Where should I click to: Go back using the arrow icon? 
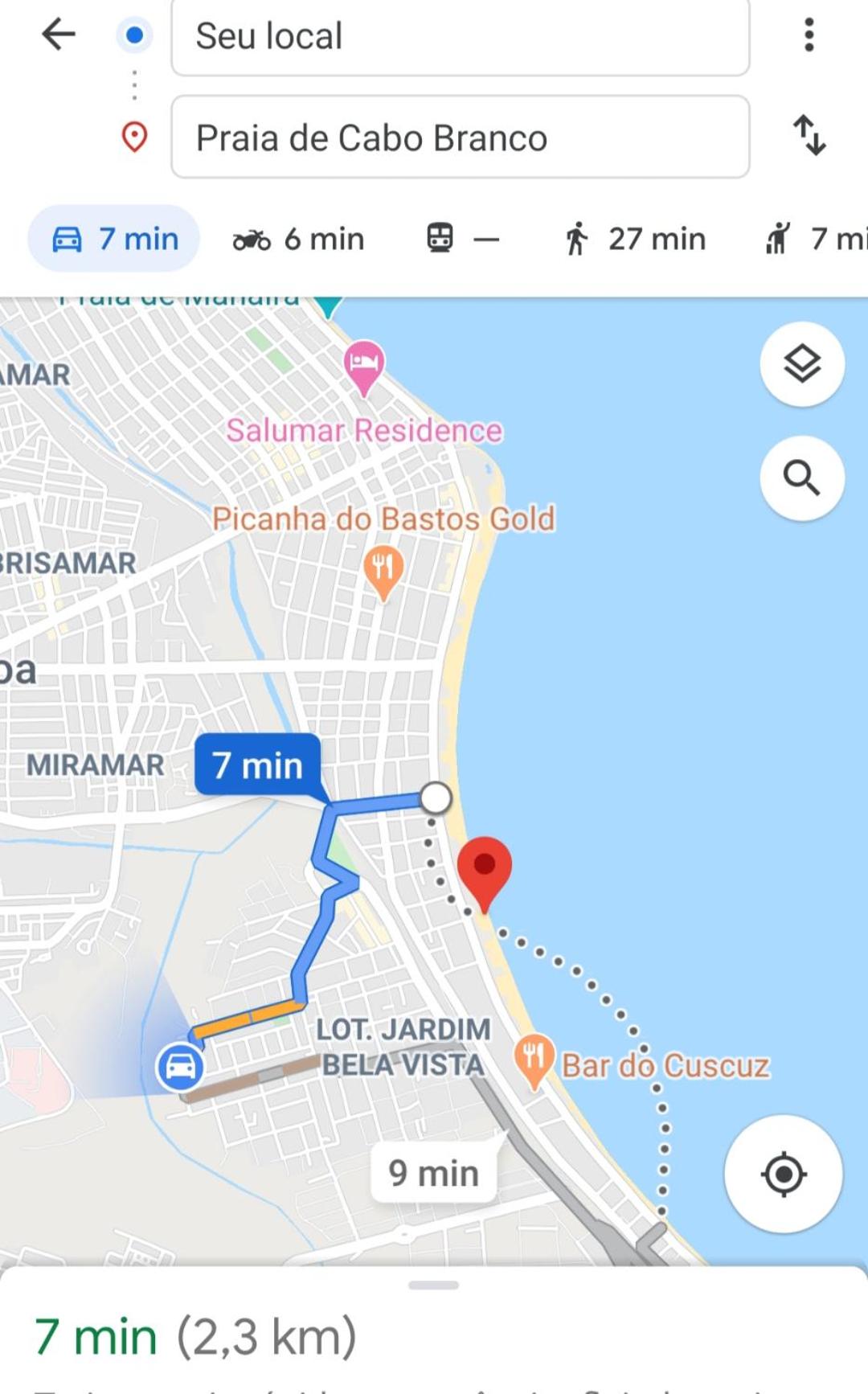tap(59, 35)
